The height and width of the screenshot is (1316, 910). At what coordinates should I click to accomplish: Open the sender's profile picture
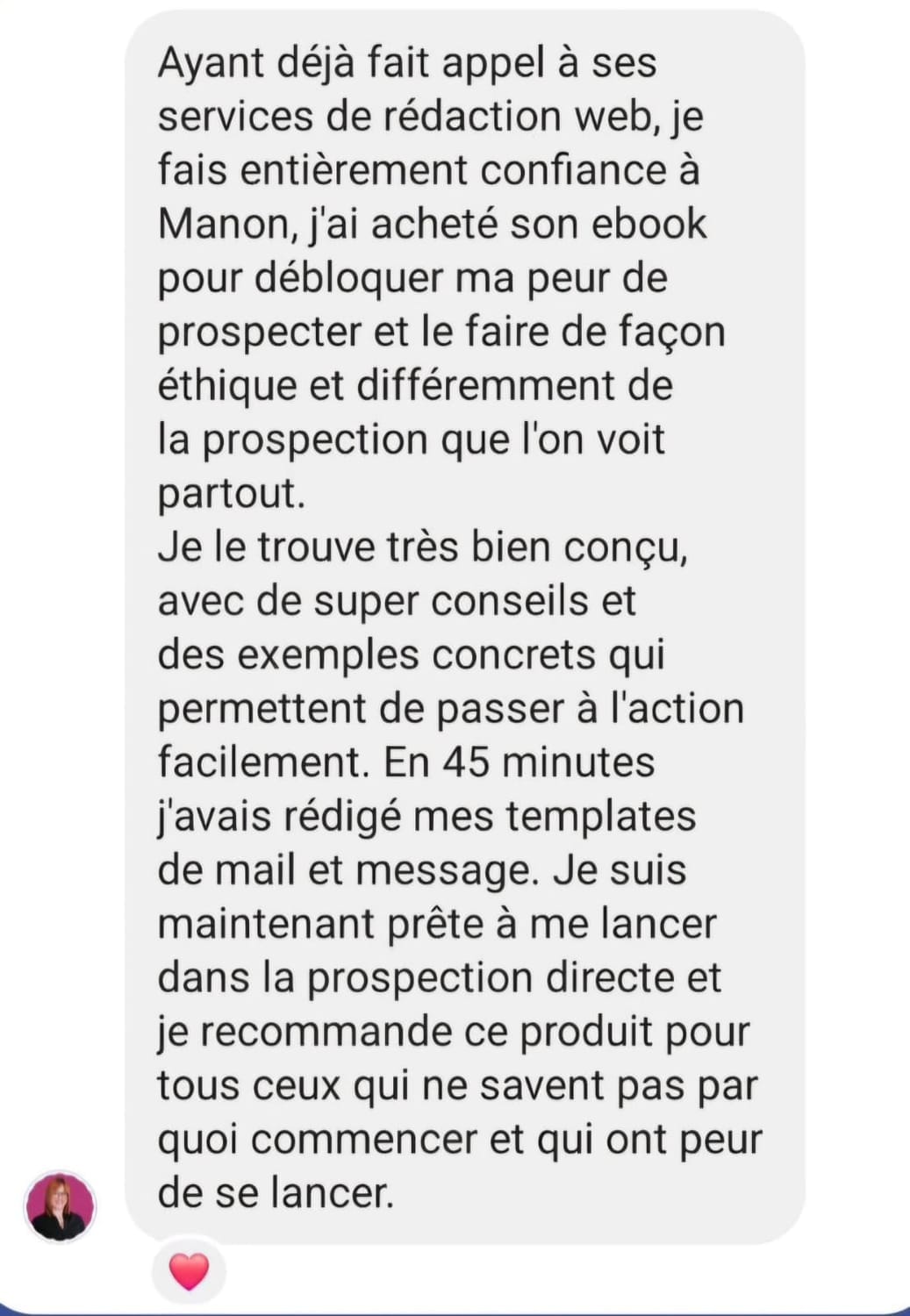tap(60, 1206)
